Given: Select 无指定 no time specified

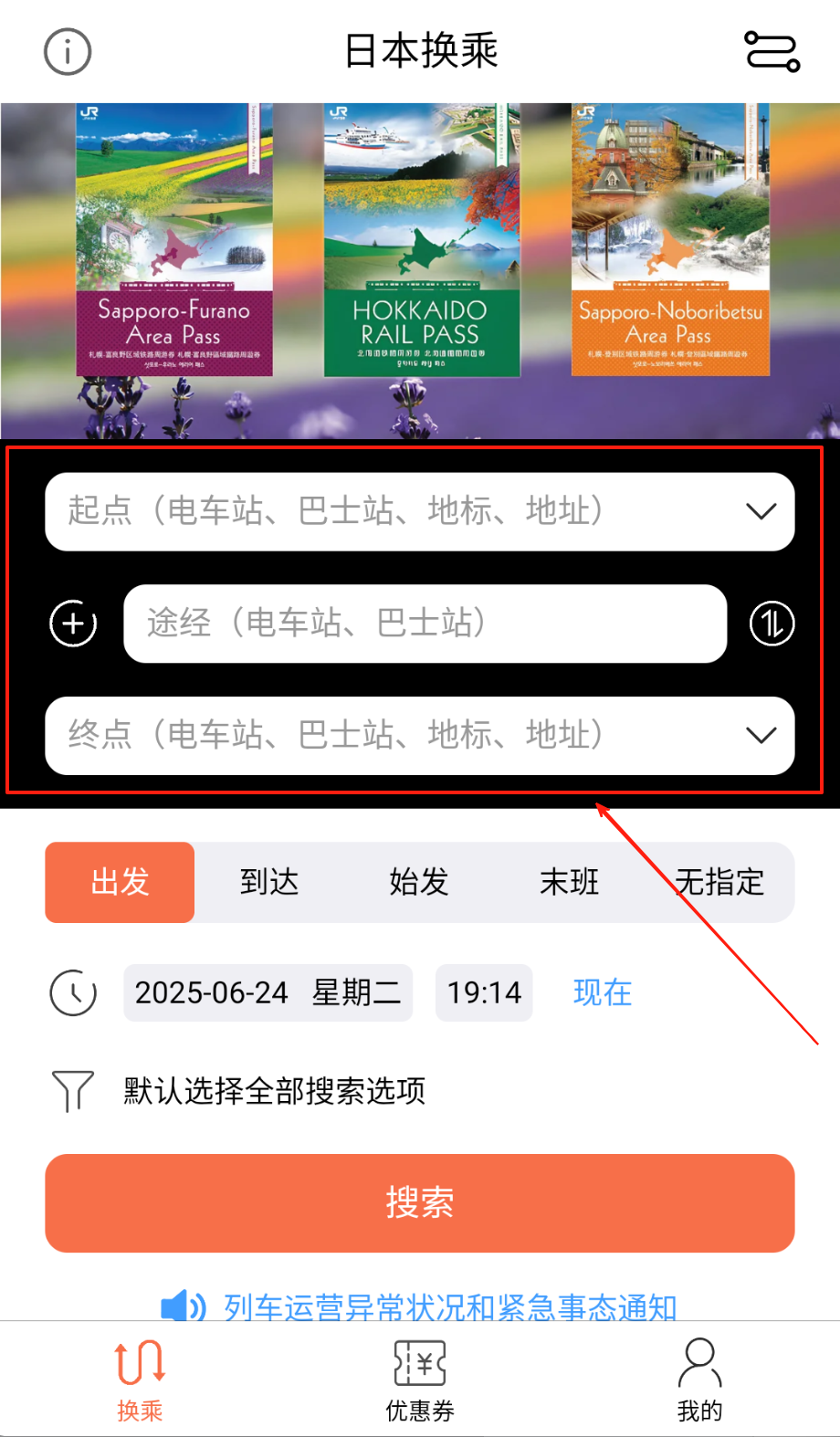Looking at the screenshot, I should point(719,882).
